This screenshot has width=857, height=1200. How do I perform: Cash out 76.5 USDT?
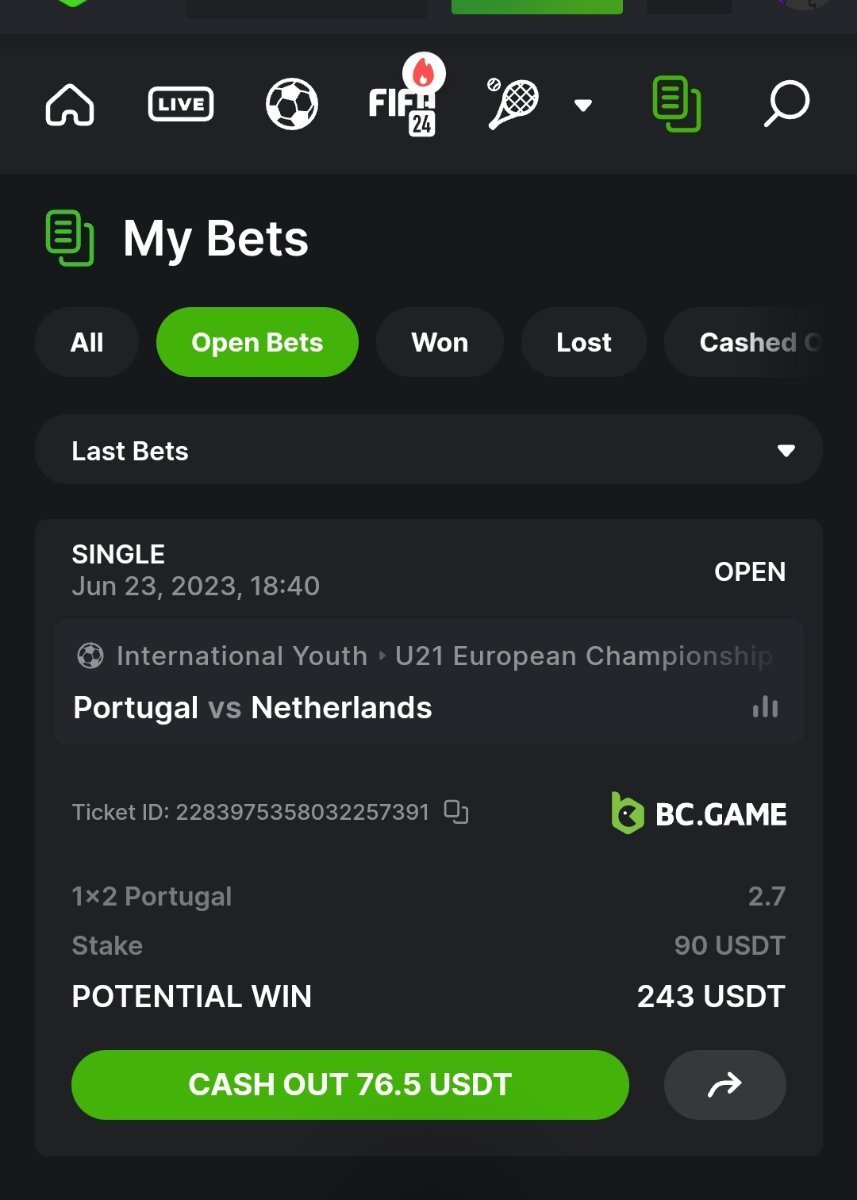350,1085
